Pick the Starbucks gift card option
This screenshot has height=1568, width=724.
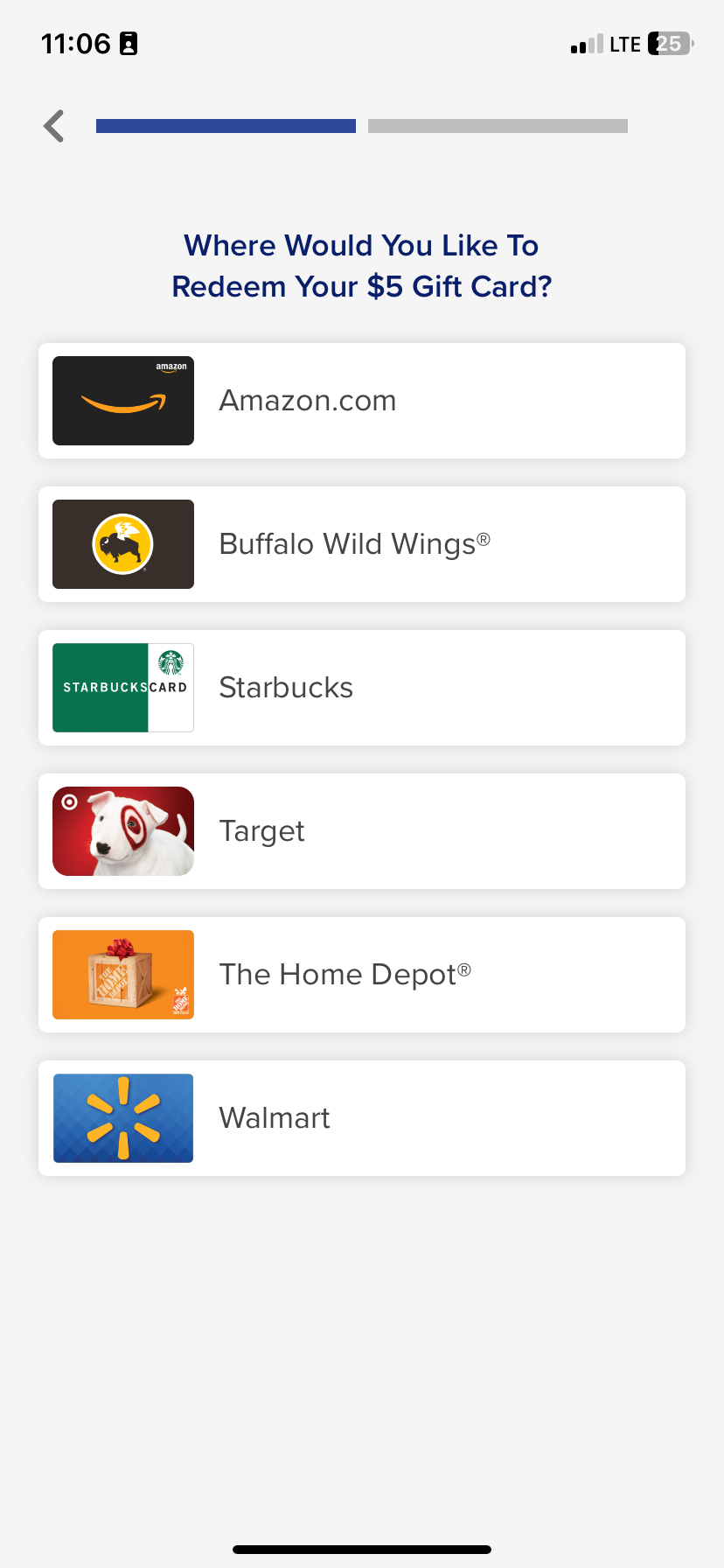pyautogui.click(x=362, y=688)
